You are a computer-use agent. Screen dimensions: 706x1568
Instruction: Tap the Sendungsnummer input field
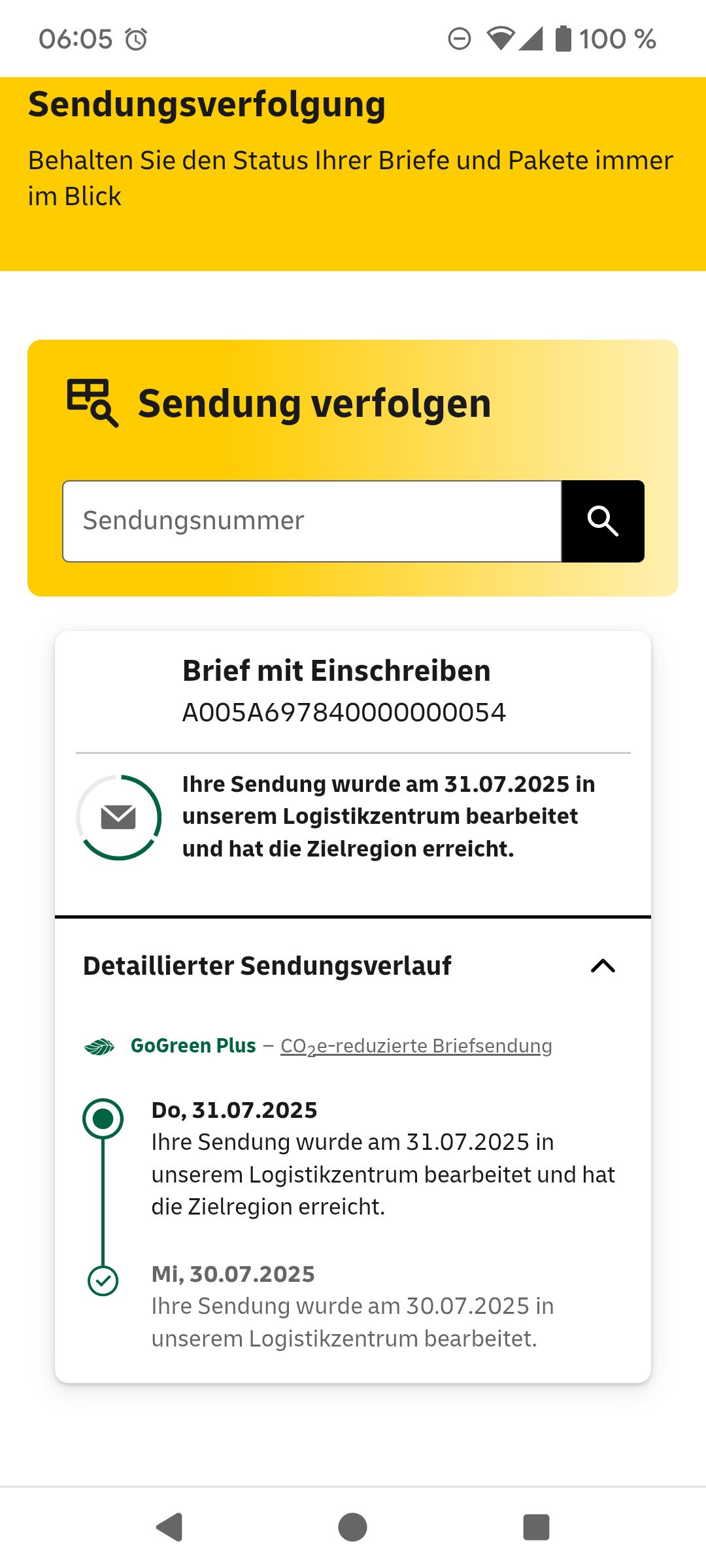[x=312, y=521]
